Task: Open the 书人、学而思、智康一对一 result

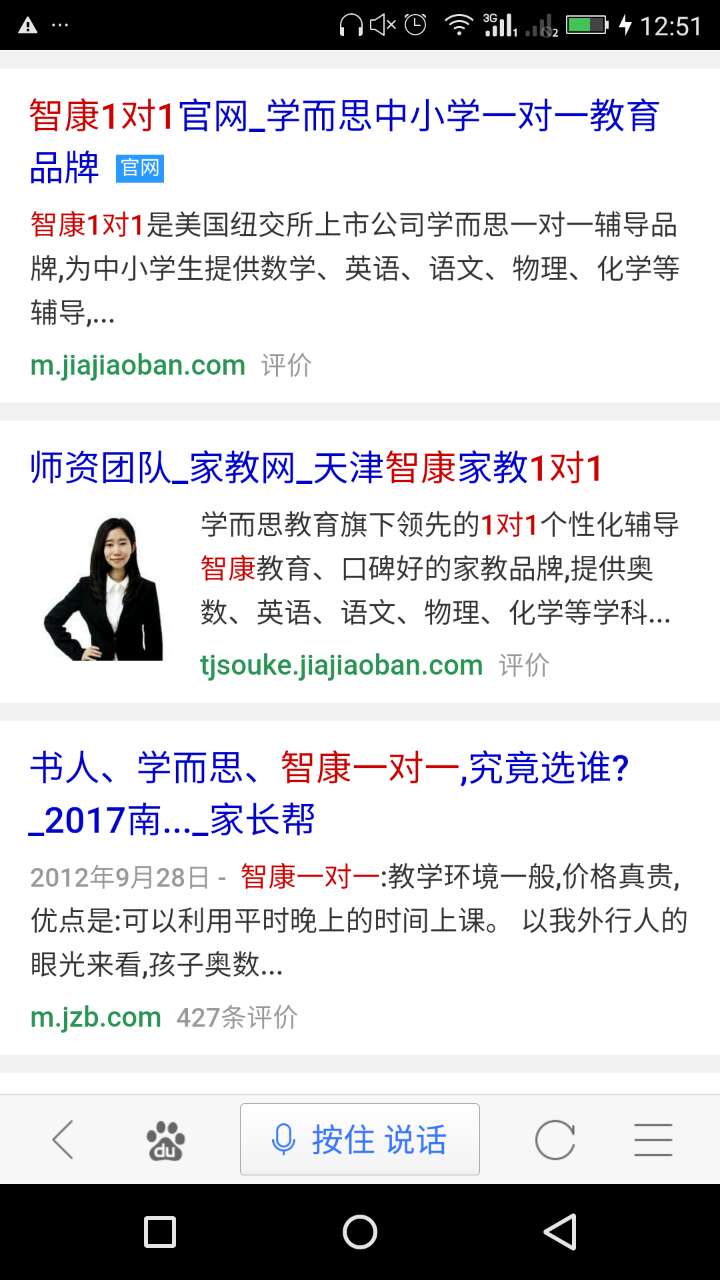Action: 330,769
